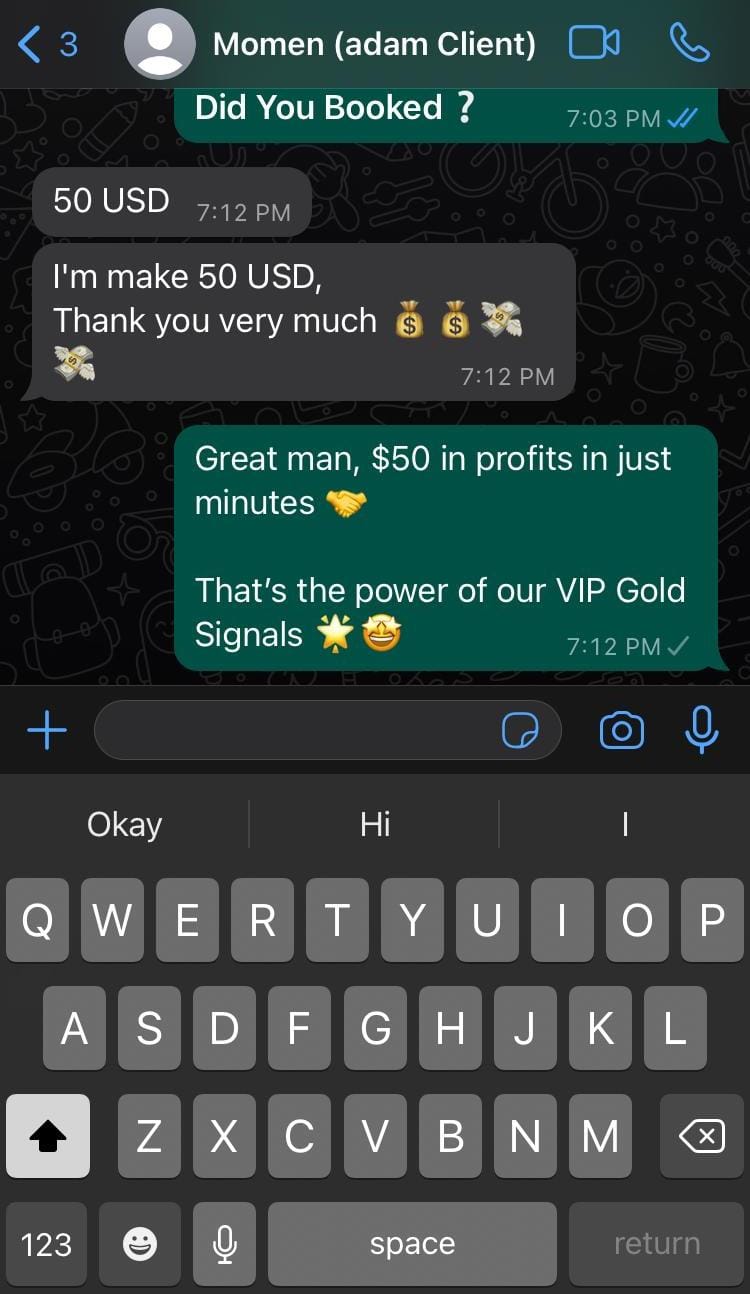Open the attachment plus menu

[x=46, y=731]
